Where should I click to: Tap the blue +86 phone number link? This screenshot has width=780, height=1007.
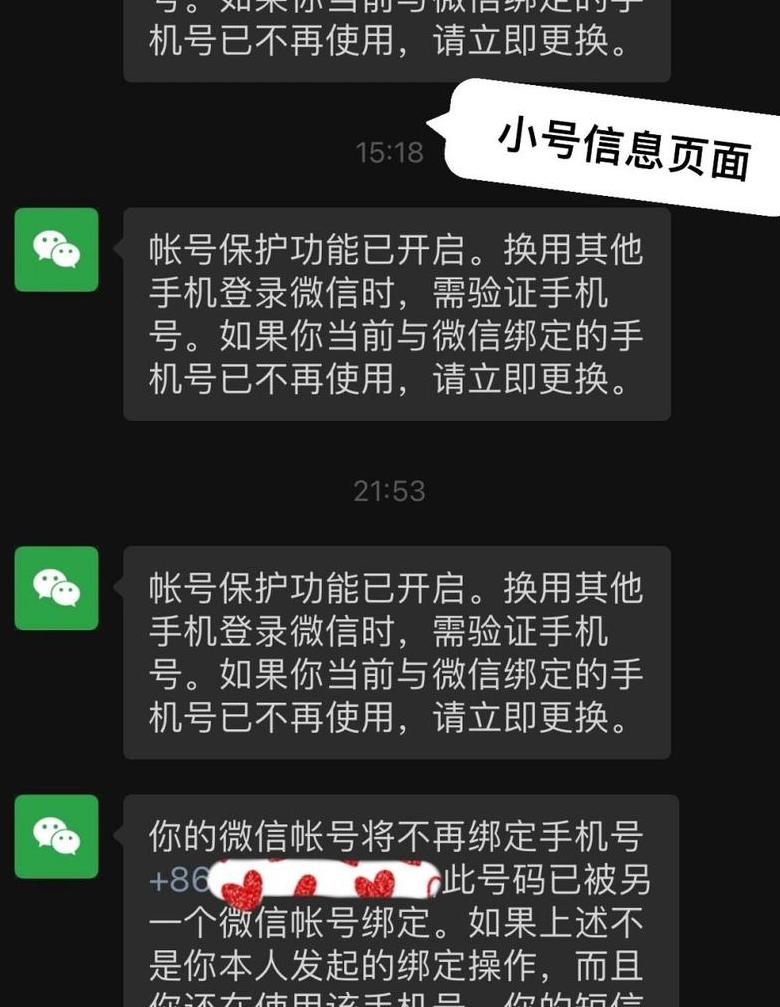pos(180,879)
